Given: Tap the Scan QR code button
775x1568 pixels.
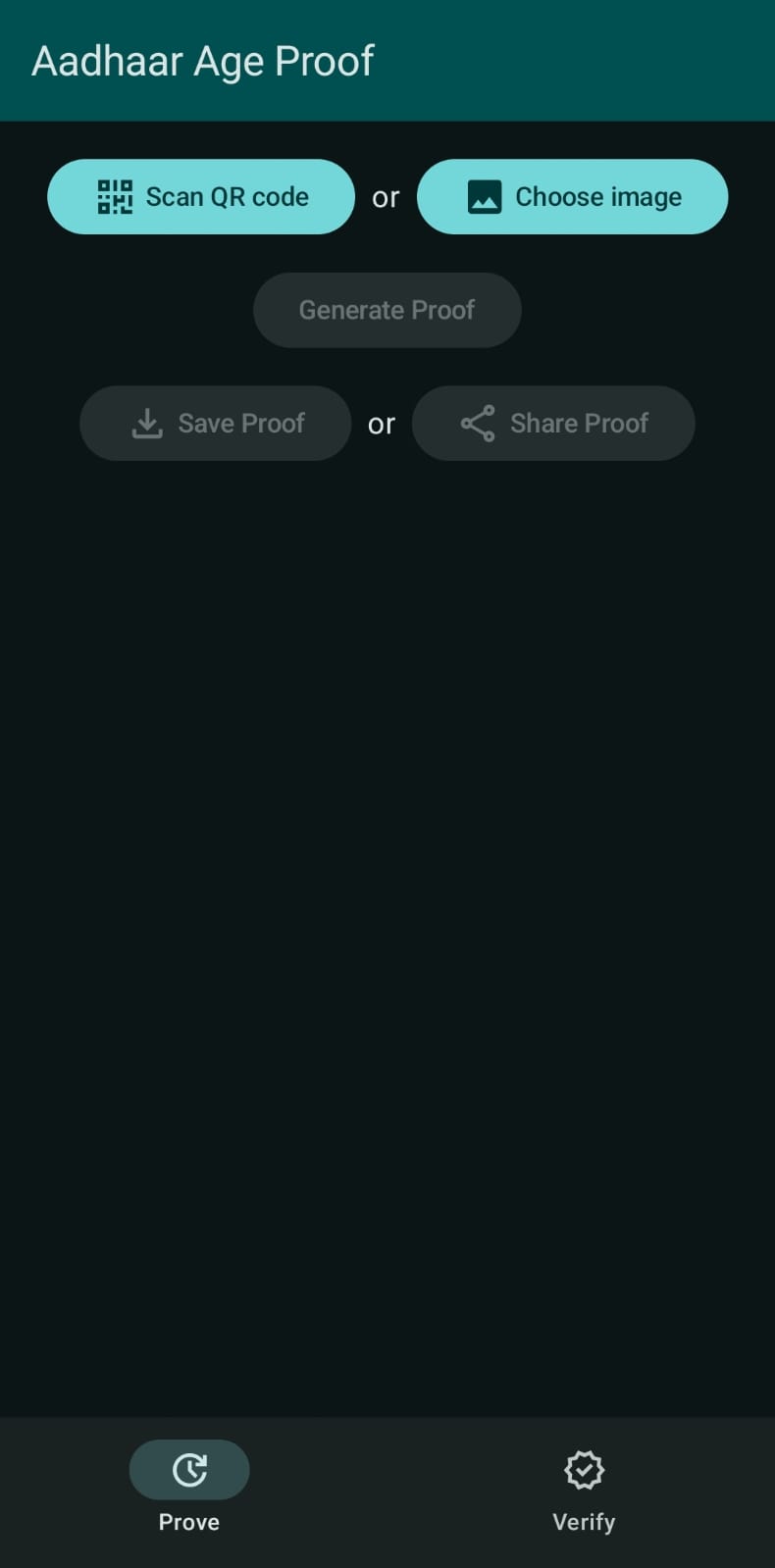Looking at the screenshot, I should [x=201, y=197].
